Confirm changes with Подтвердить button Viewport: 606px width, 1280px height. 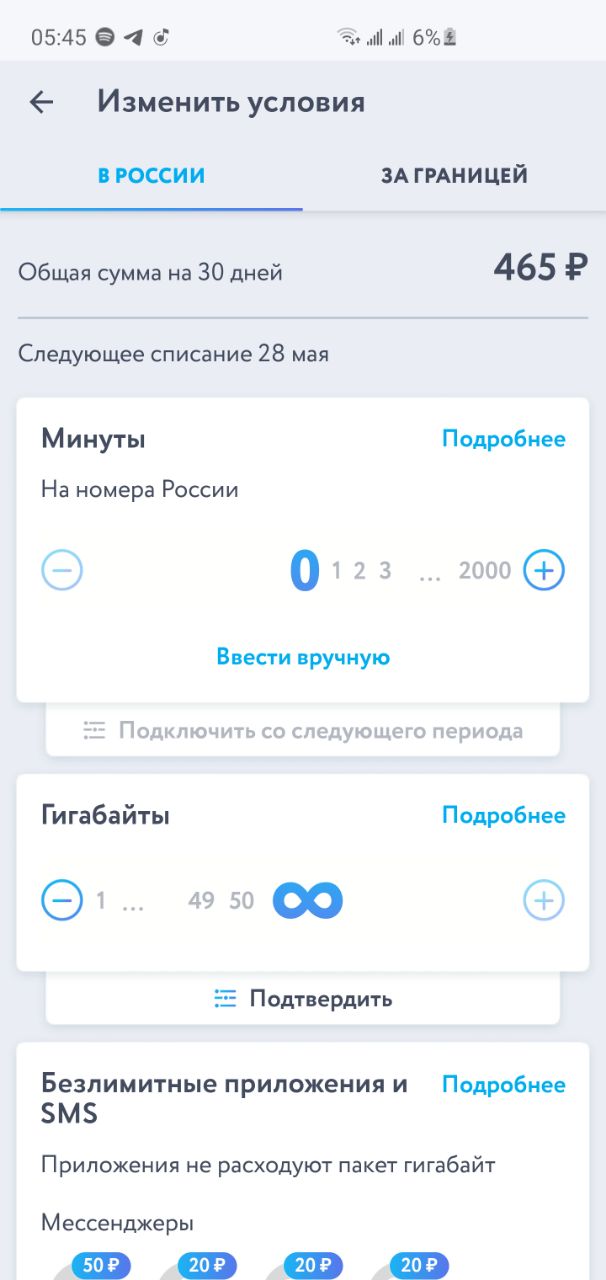[x=303, y=998]
